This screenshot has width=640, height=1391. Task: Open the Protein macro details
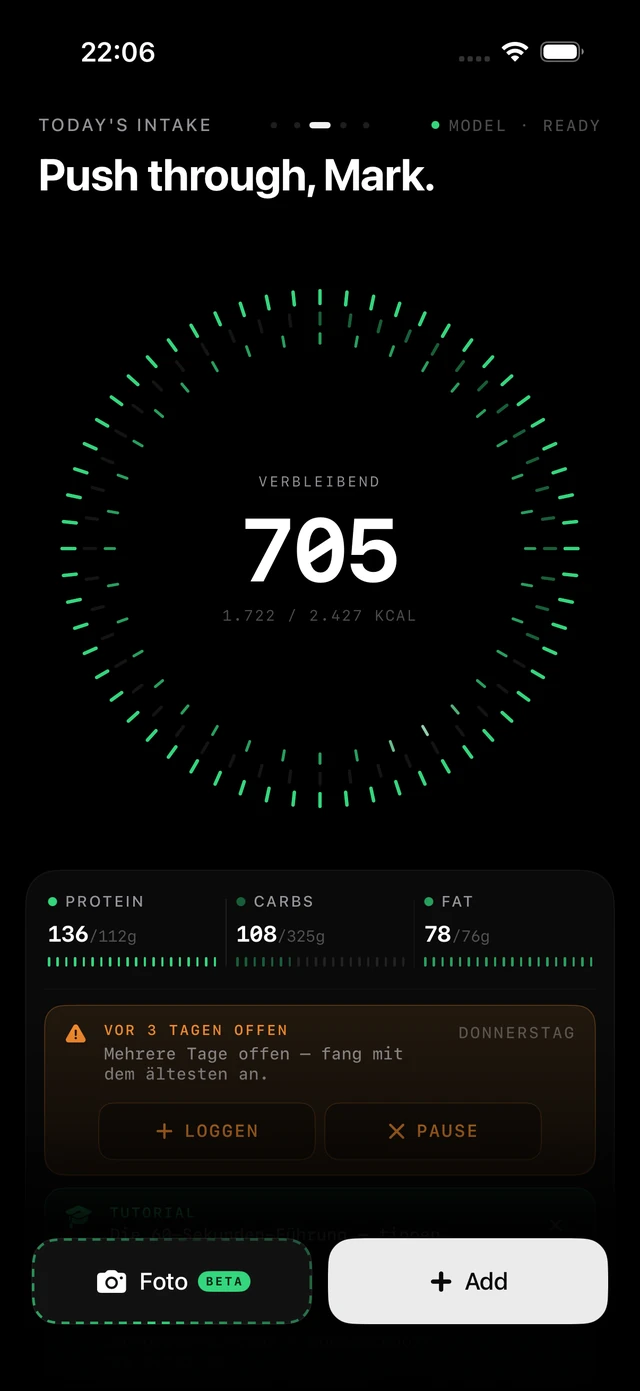pyautogui.click(x=132, y=931)
